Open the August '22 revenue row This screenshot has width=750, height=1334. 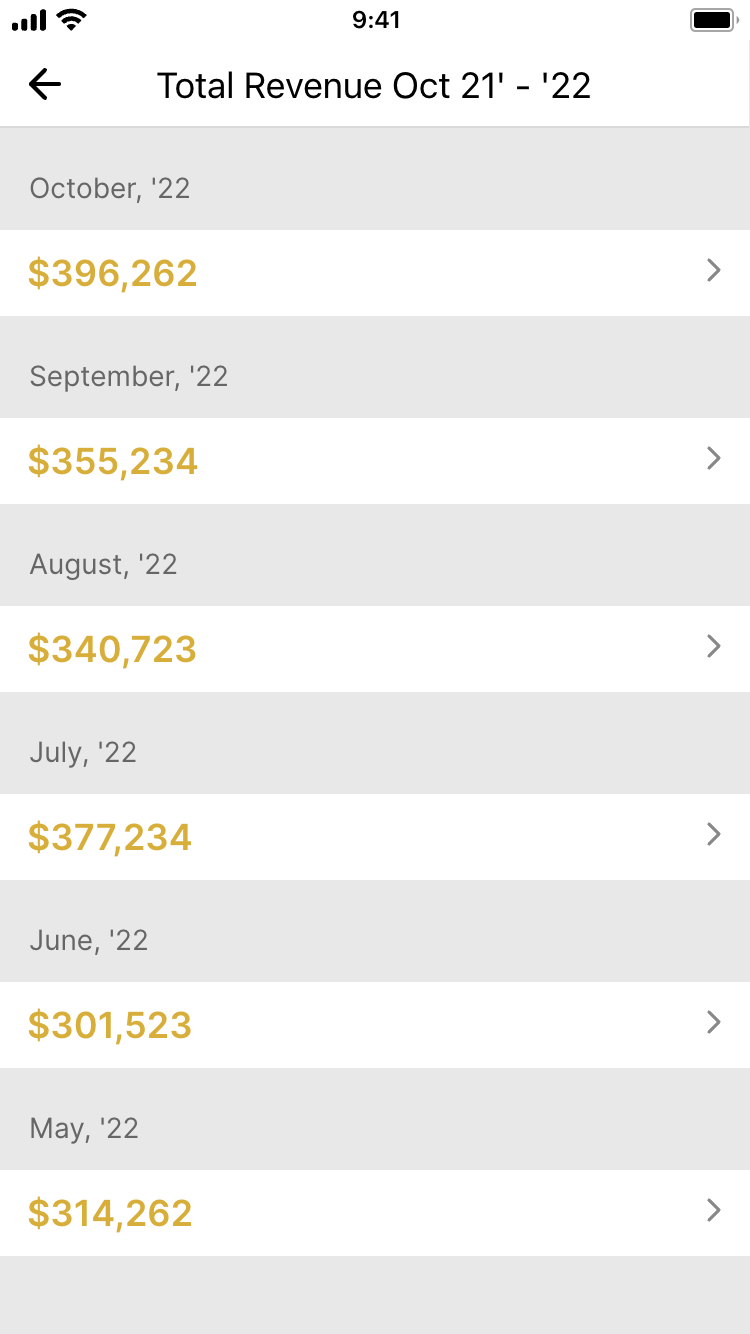[375, 649]
